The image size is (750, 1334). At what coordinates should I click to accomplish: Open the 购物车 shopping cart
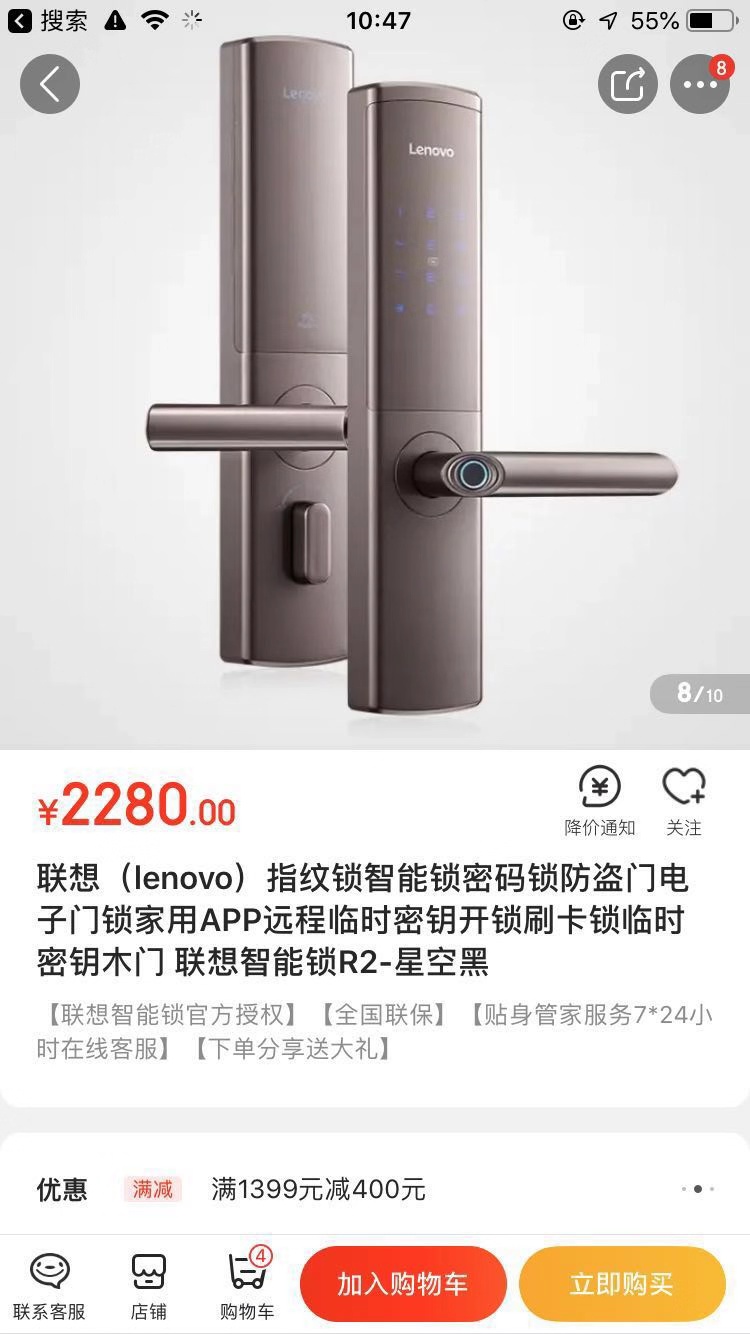point(247,1285)
